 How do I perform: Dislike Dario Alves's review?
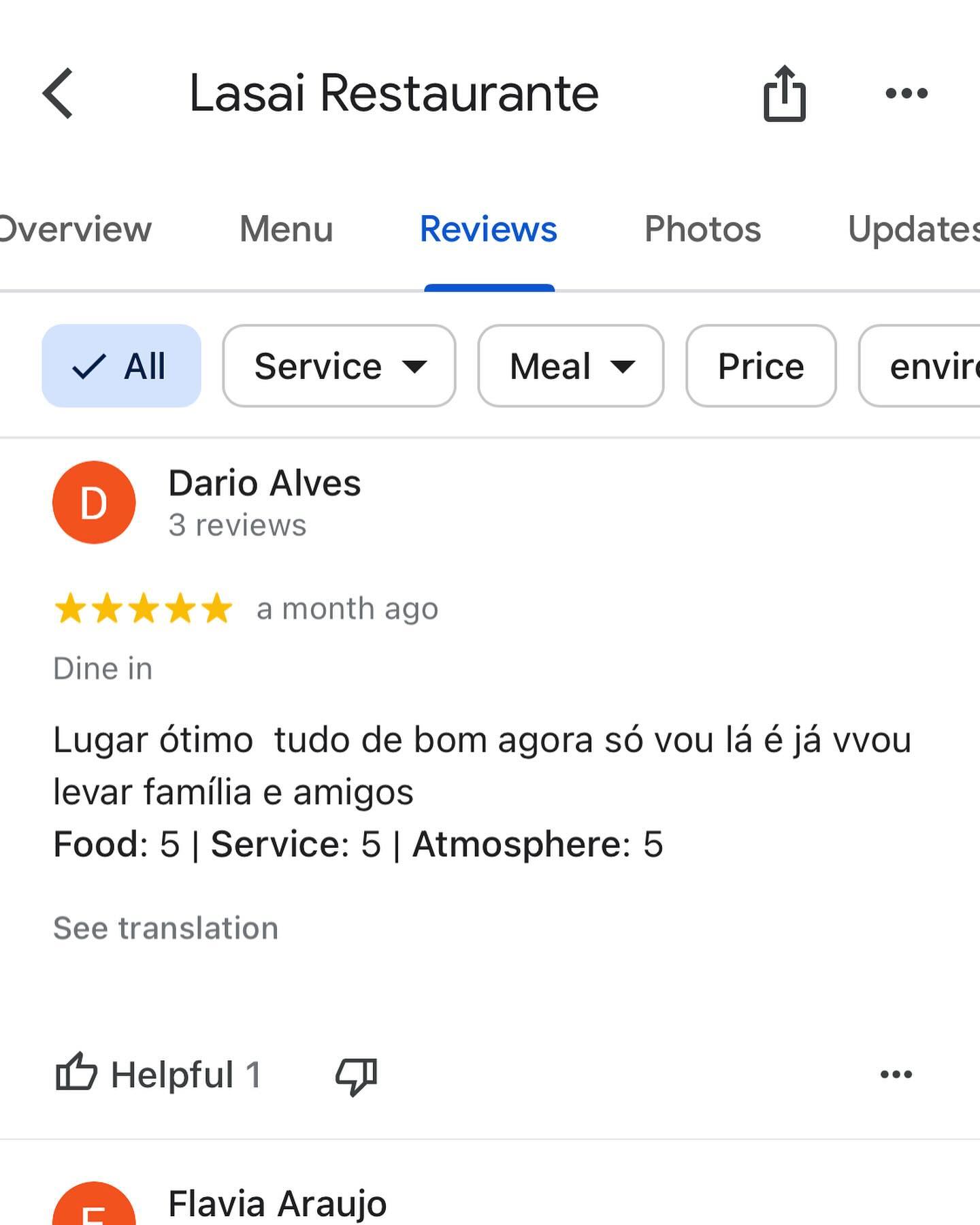(356, 1075)
